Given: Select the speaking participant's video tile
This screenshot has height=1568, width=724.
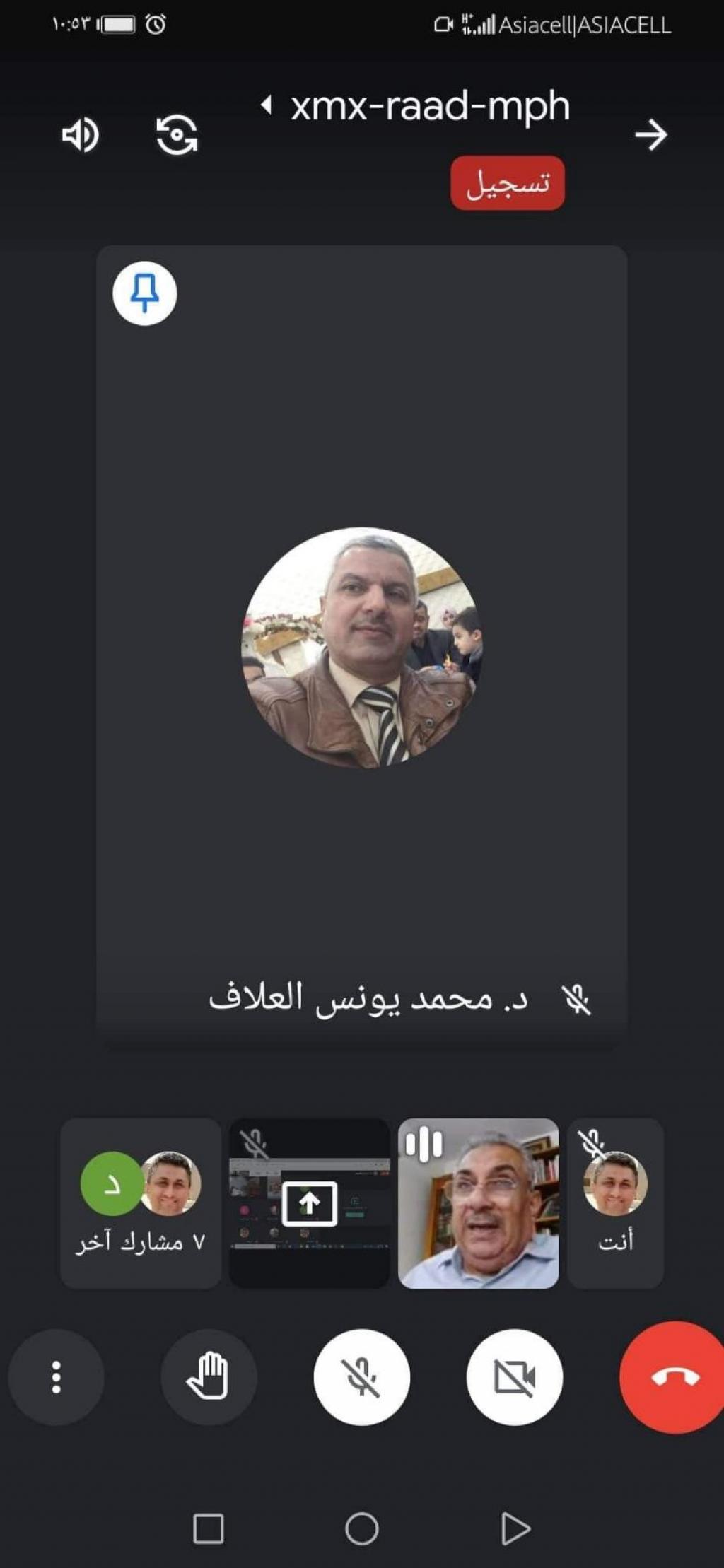Looking at the screenshot, I should 479,1203.
